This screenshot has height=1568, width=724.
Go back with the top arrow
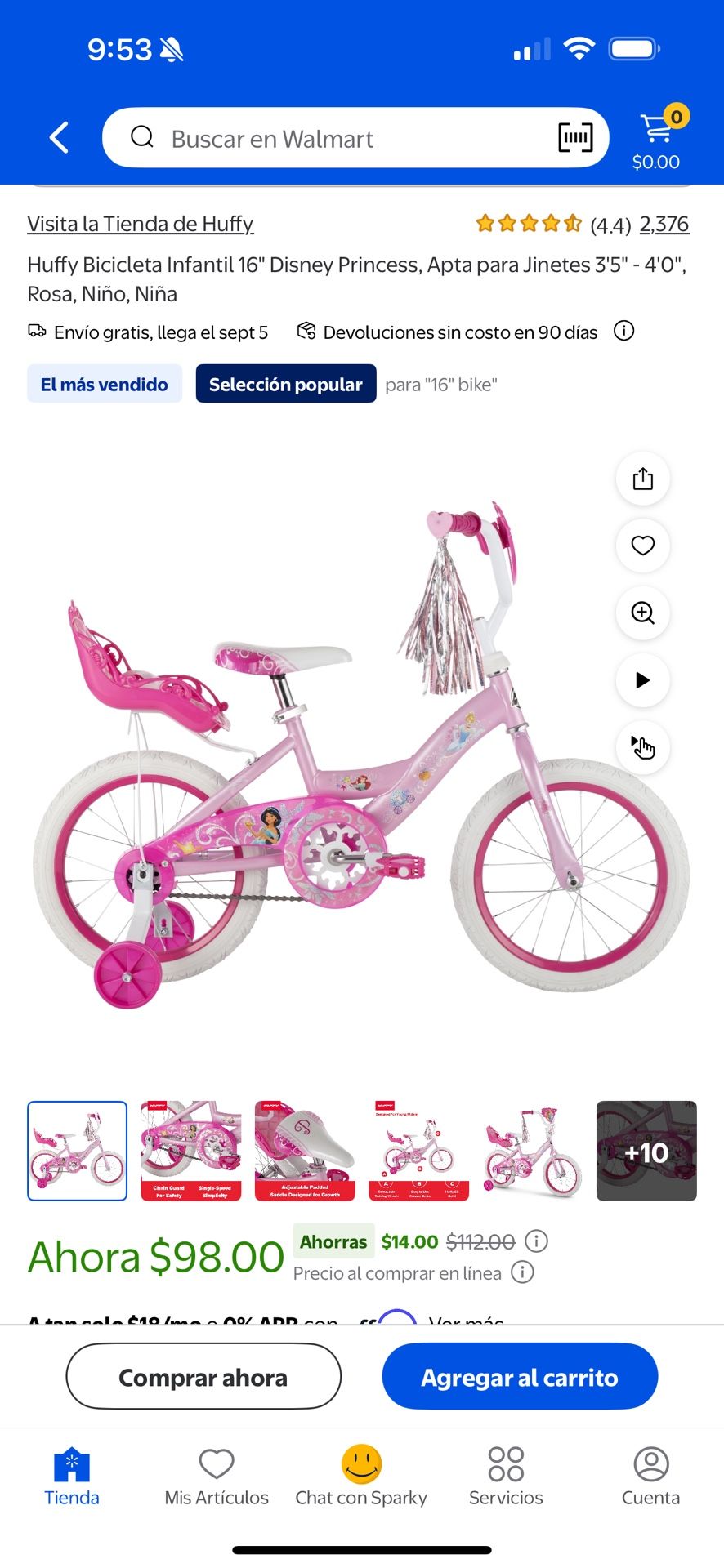pos(59,138)
